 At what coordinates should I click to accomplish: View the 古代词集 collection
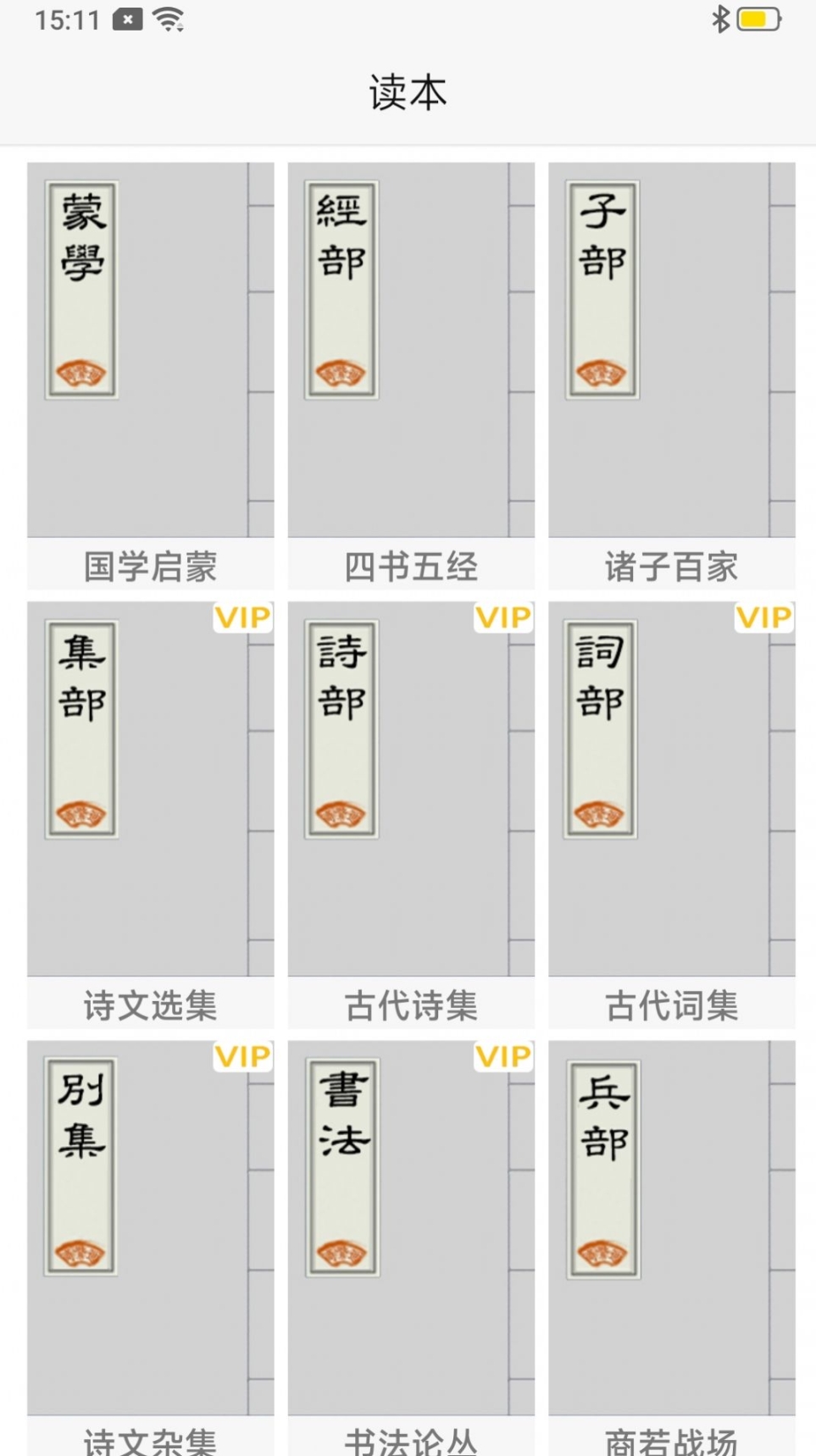pos(672,815)
